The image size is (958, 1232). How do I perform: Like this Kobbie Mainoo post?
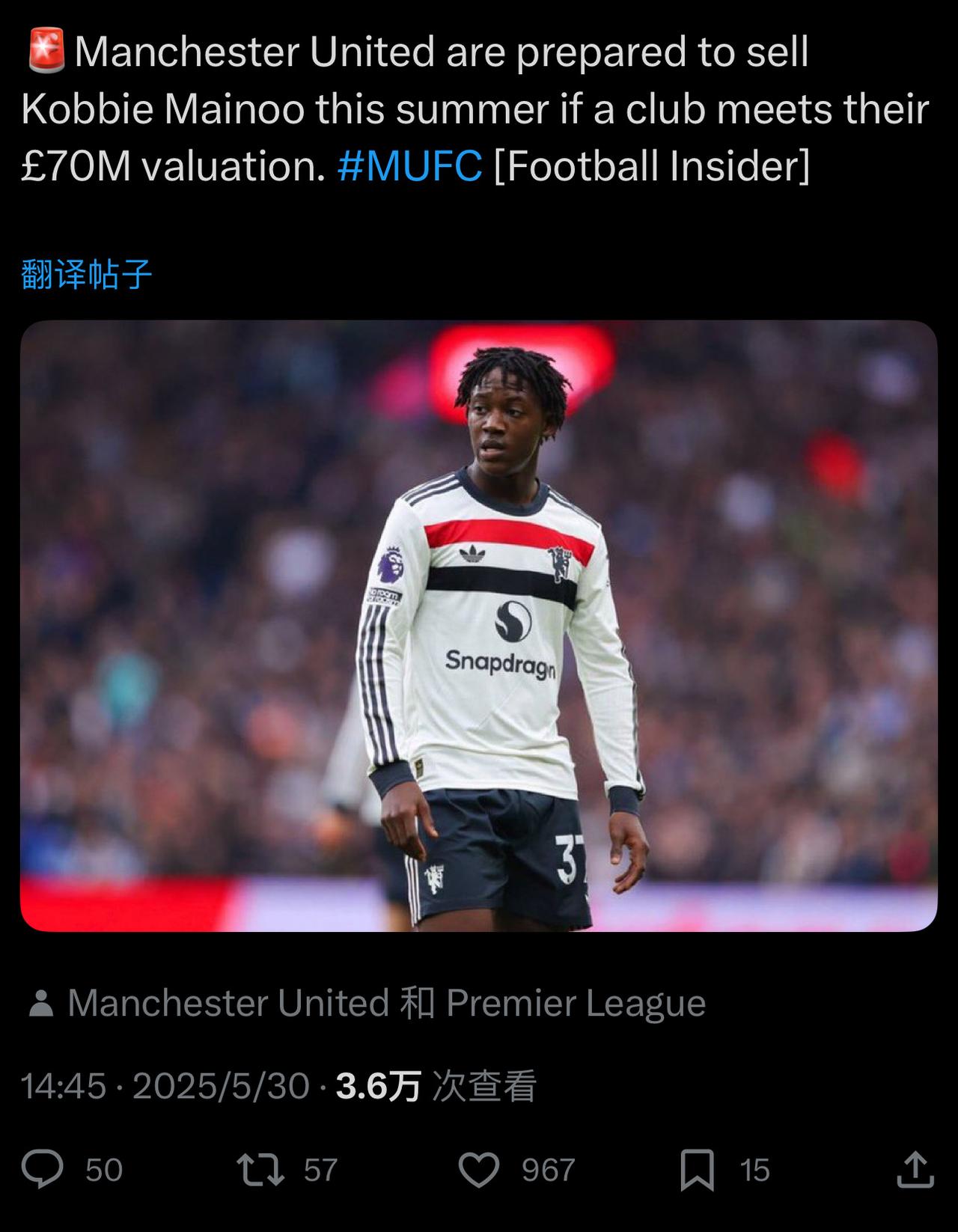(479, 1169)
